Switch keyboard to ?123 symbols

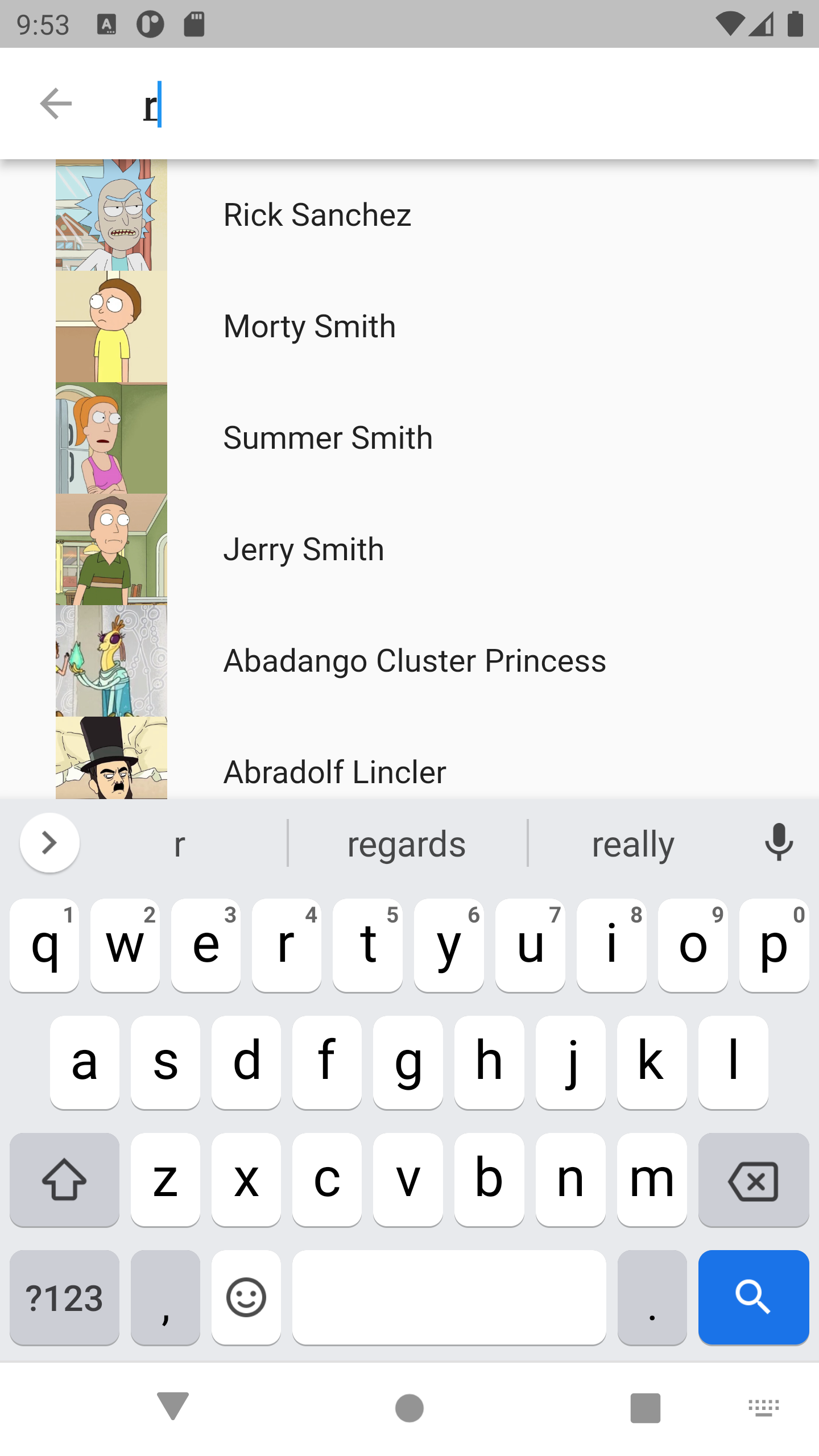point(64,1297)
